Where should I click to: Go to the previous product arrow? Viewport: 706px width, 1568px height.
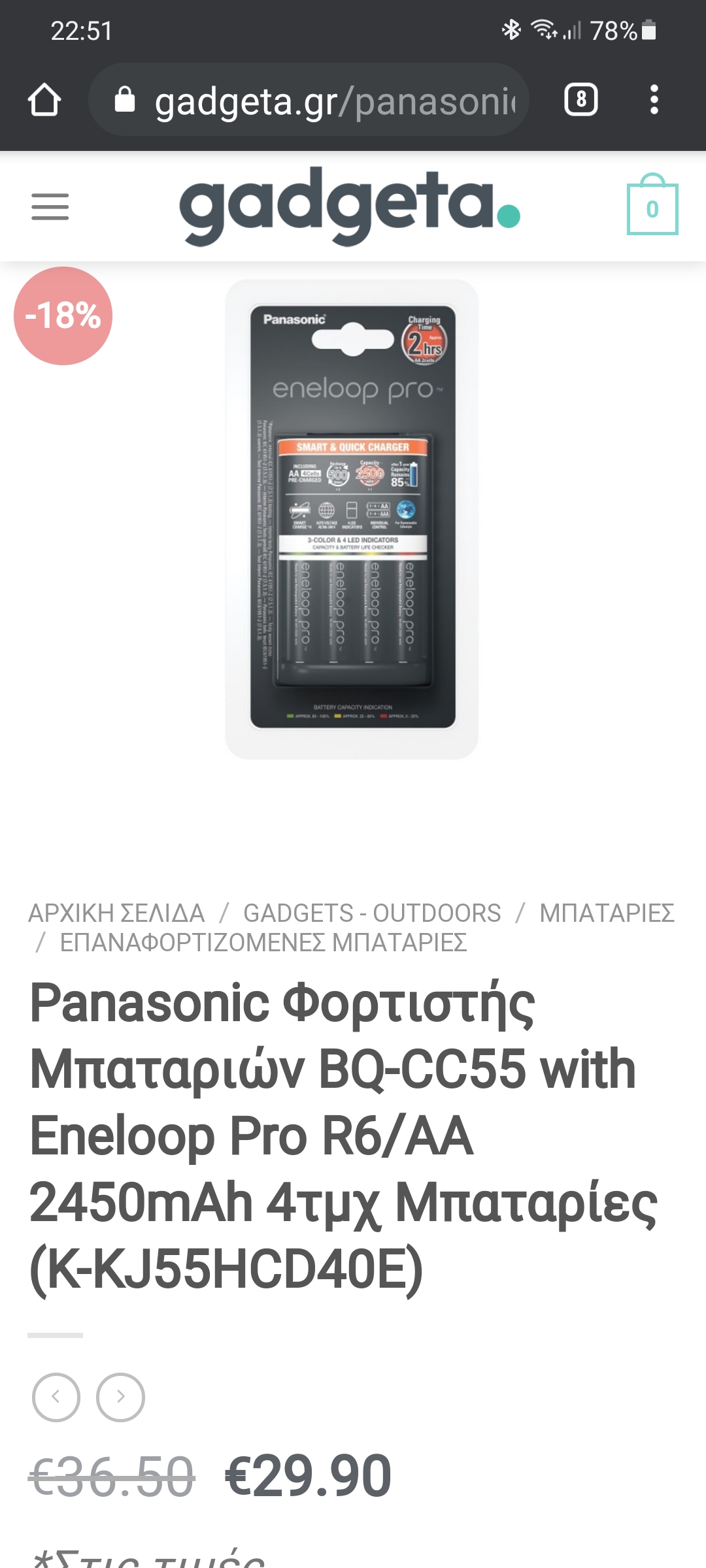(56, 1397)
